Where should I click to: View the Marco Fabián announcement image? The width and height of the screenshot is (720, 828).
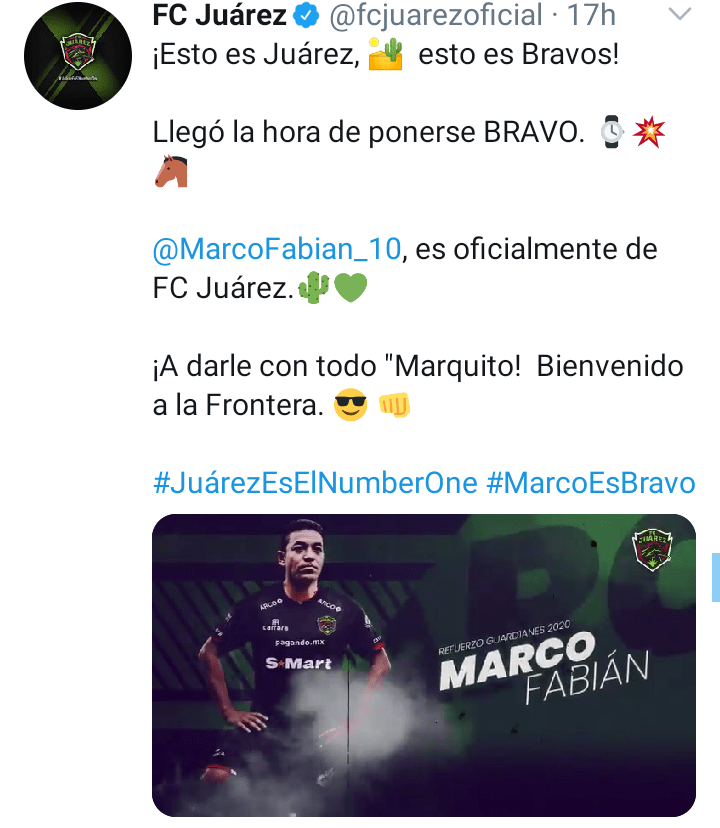423,665
